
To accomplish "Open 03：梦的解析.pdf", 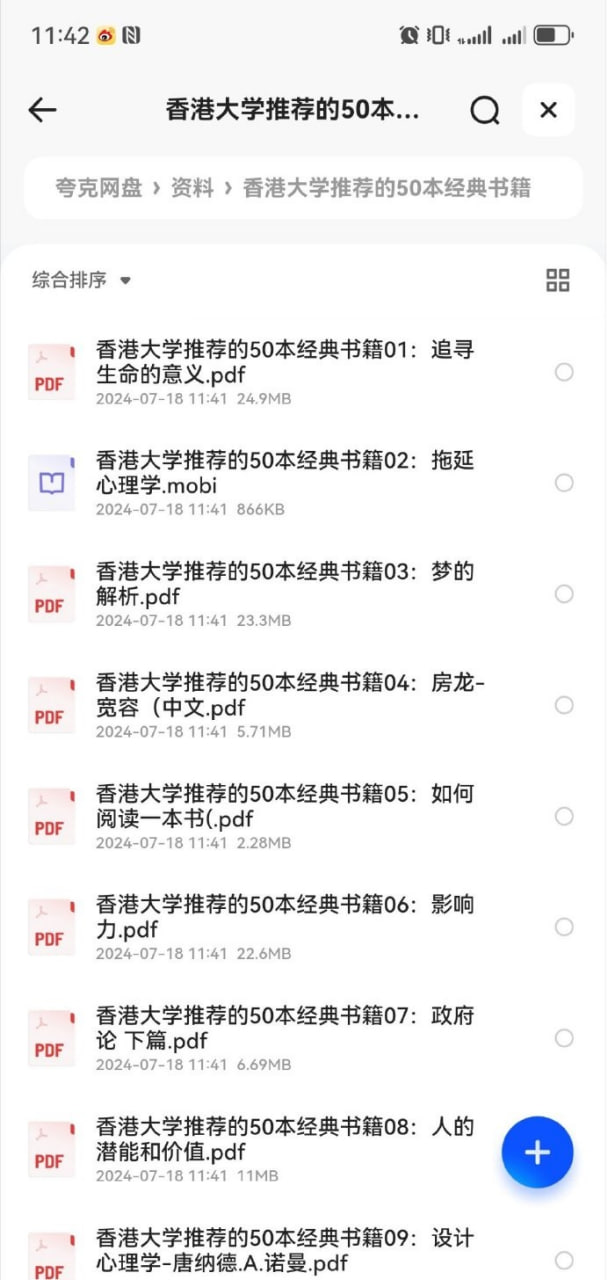I will pos(285,594).
